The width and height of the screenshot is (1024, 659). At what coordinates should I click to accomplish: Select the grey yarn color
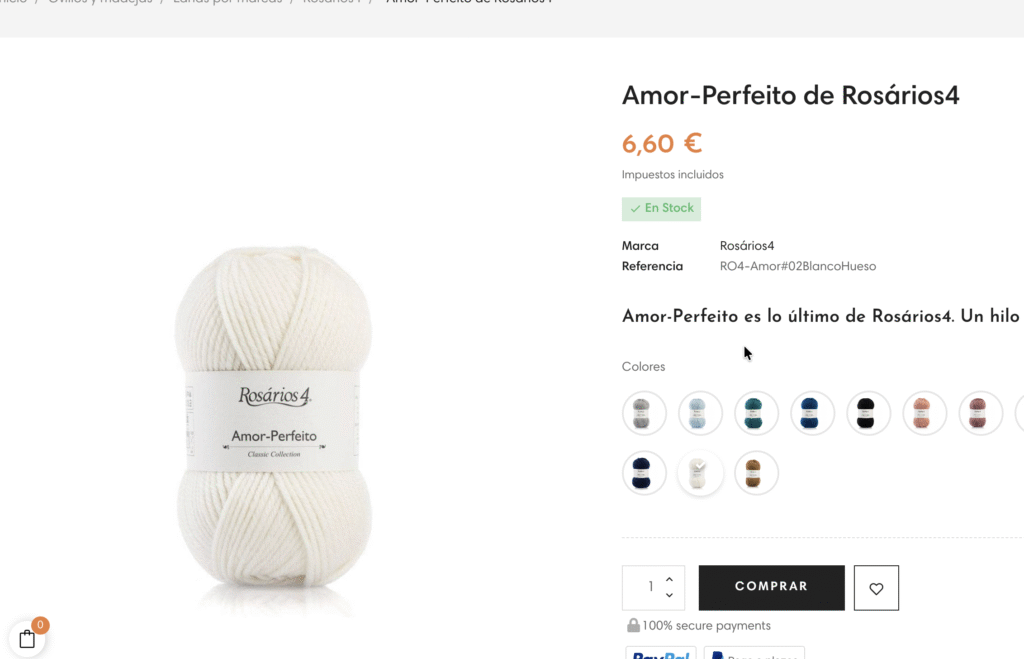644,413
